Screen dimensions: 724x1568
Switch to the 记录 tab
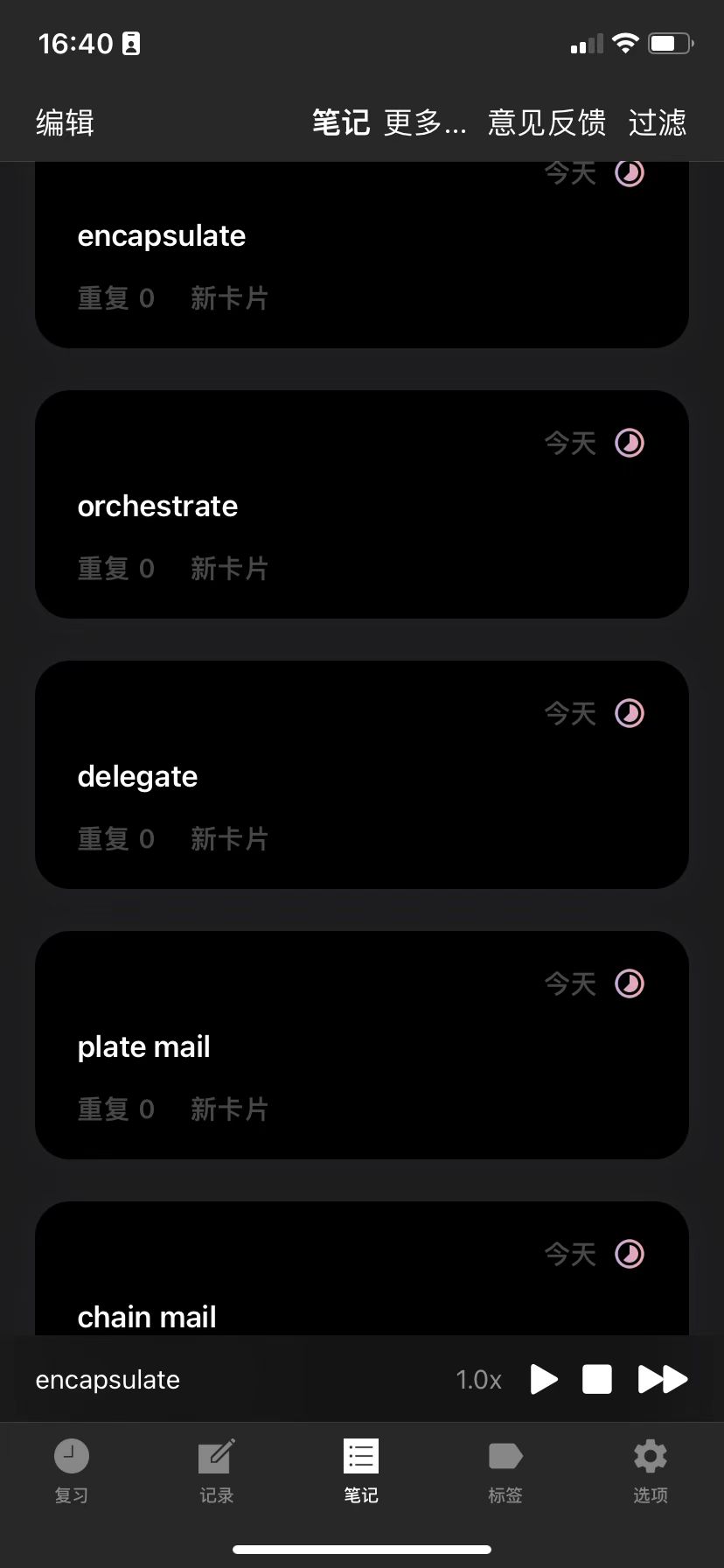pyautogui.click(x=216, y=1470)
